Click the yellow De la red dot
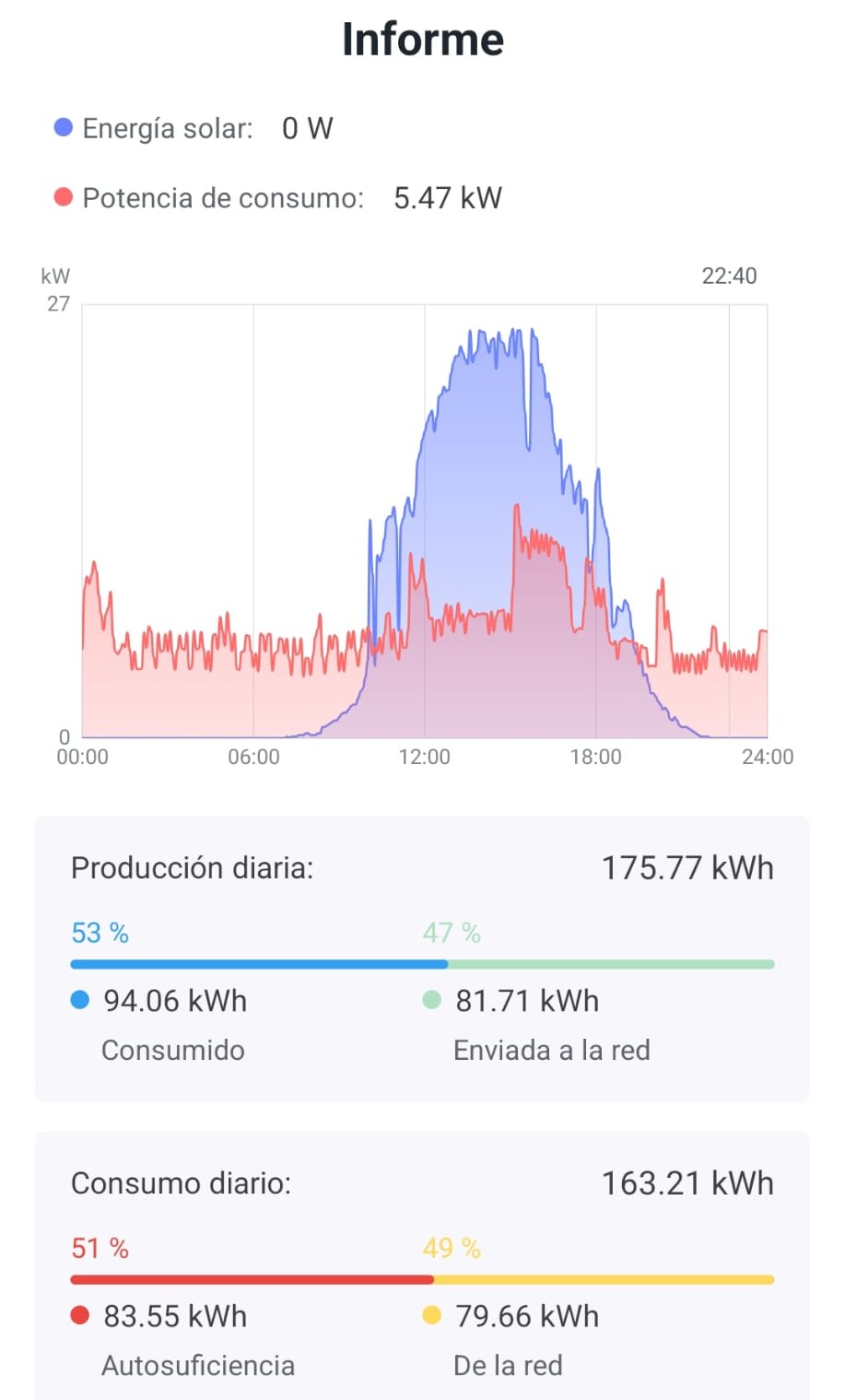Image resolution: width=845 pixels, height=1400 pixels. (x=433, y=1316)
